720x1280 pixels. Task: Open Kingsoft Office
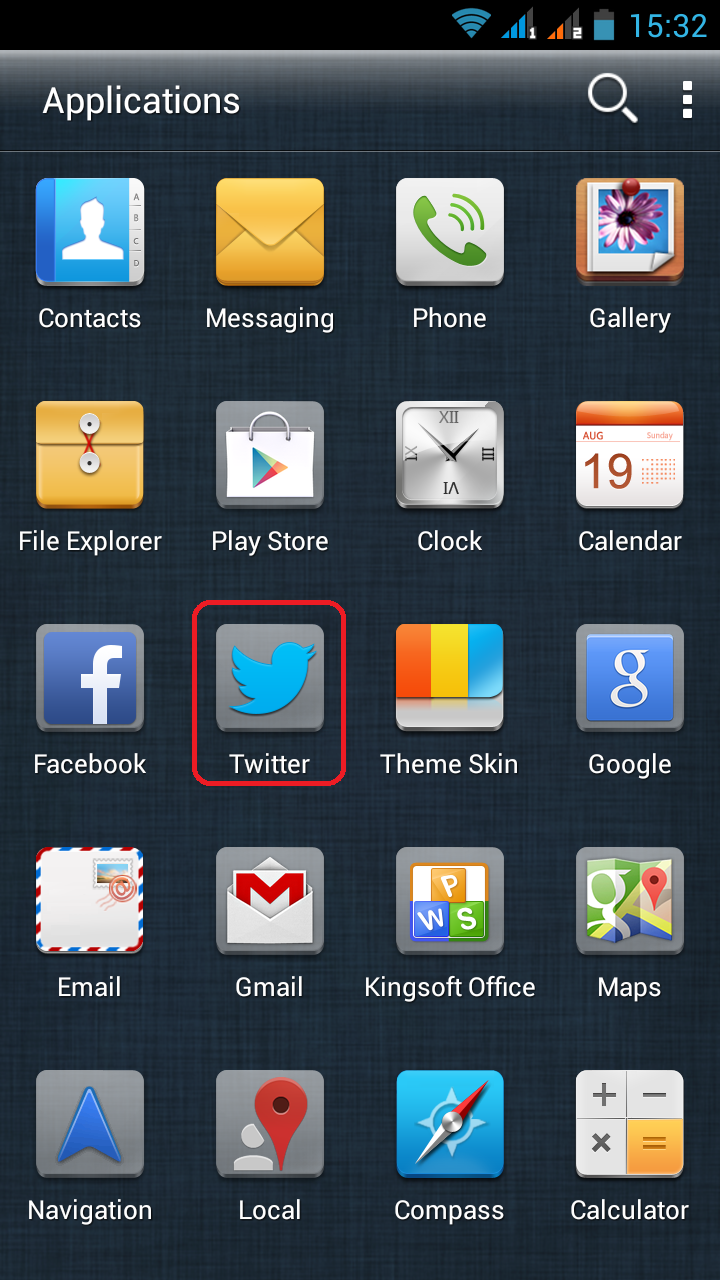450,902
